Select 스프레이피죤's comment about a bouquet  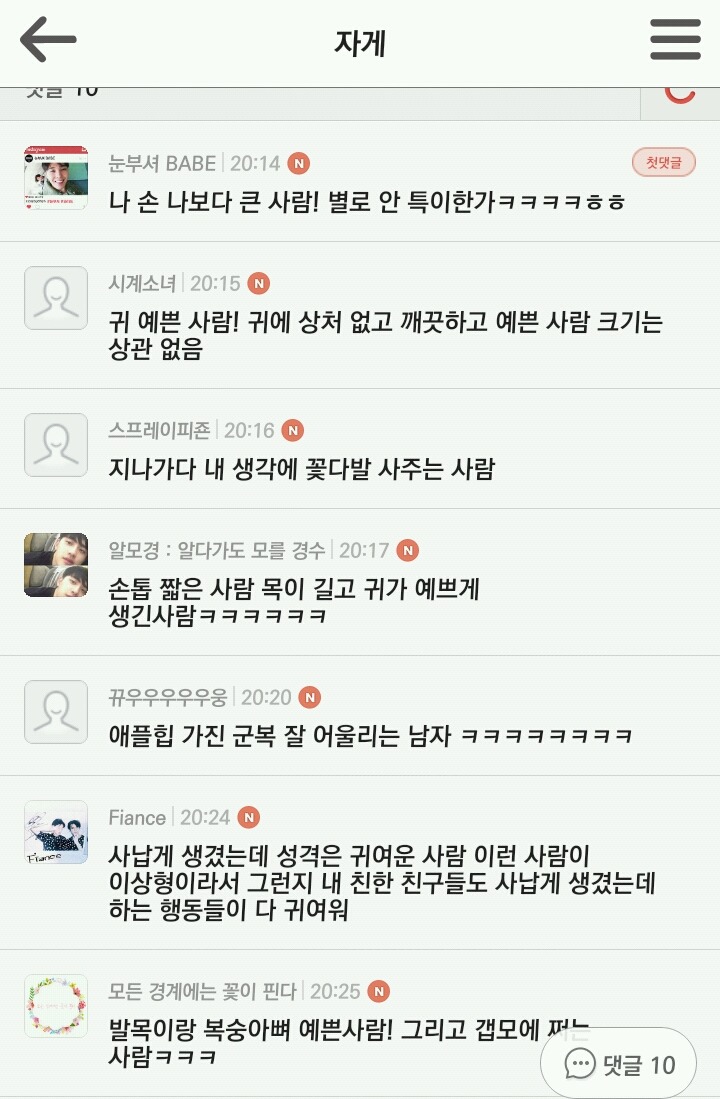(x=301, y=468)
